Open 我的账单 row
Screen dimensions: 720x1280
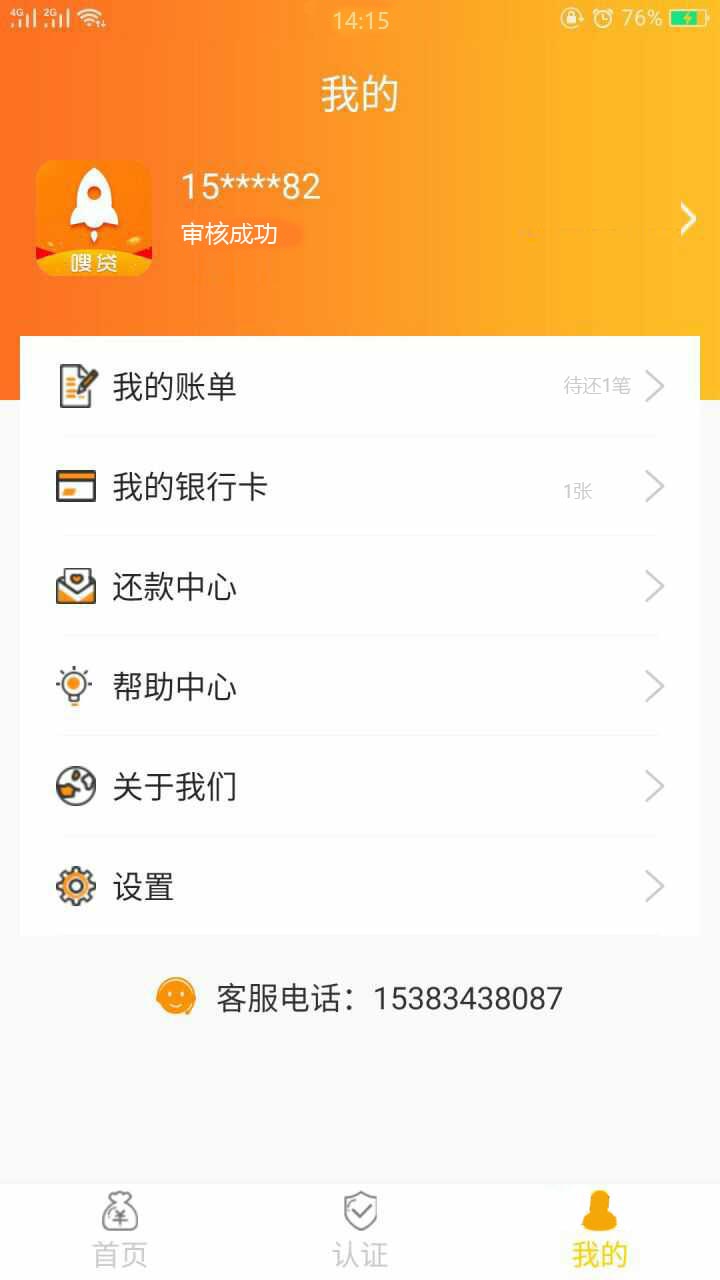pyautogui.click(x=360, y=386)
